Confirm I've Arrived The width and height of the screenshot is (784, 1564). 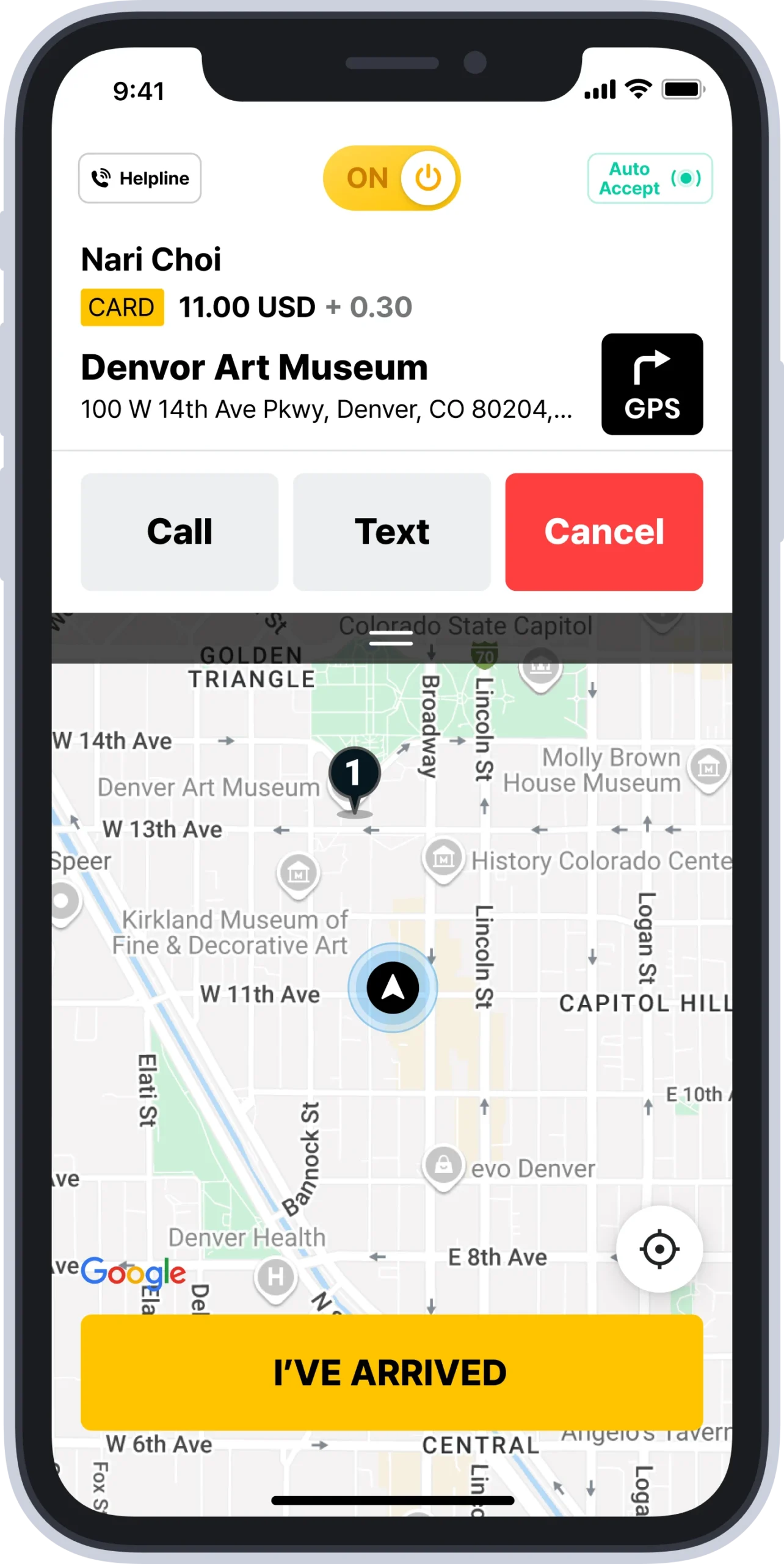click(x=391, y=1372)
